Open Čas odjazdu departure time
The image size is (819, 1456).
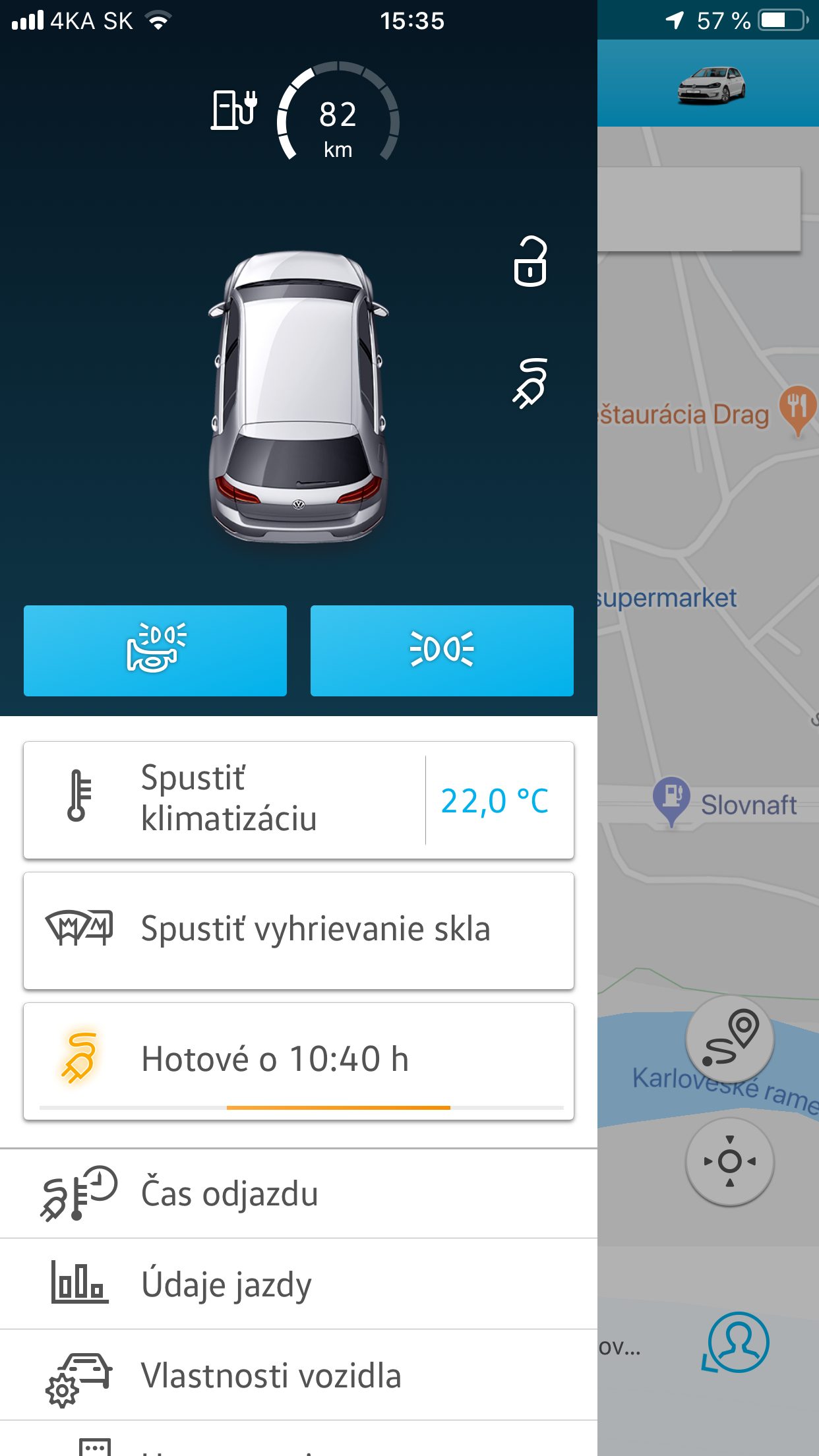[298, 1194]
